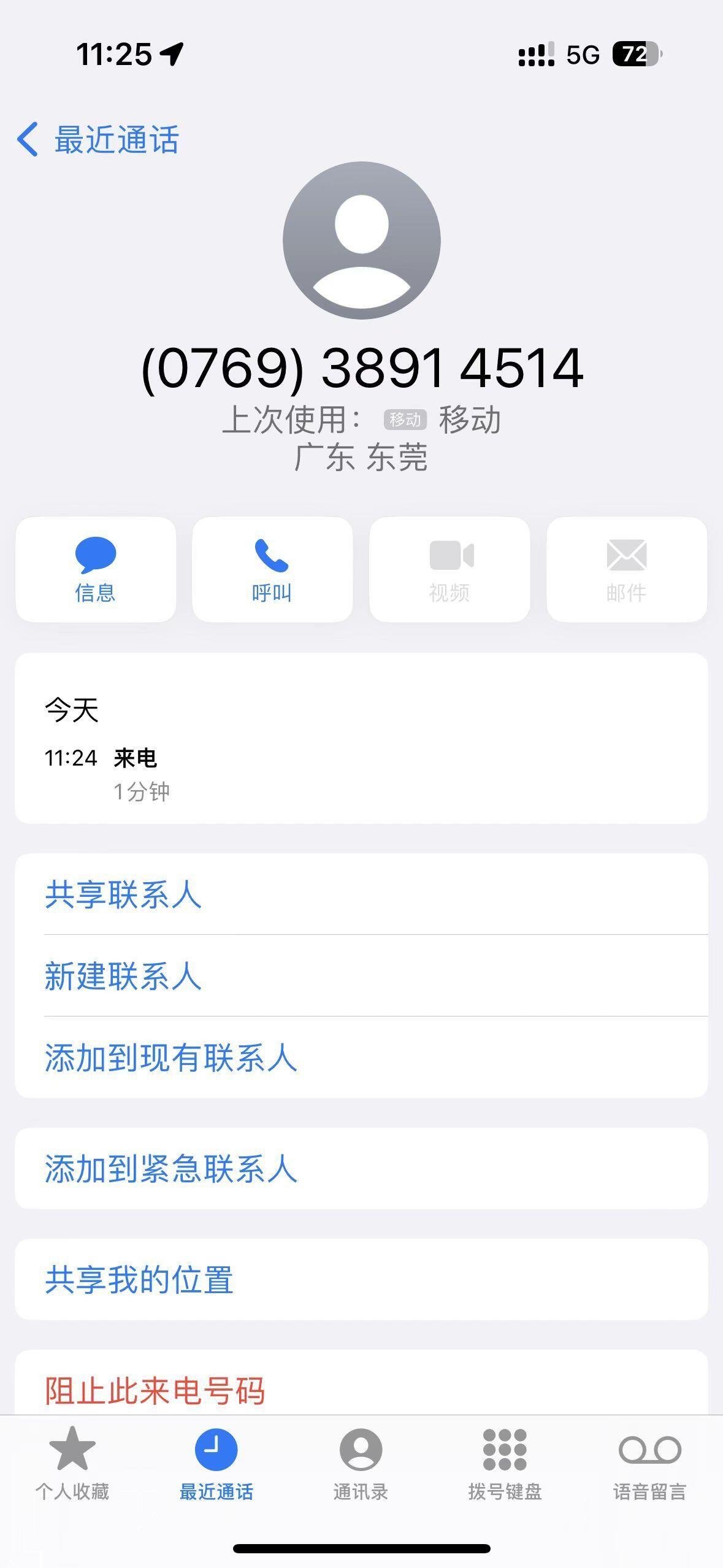Open 共享我的位置

pos(361,1280)
